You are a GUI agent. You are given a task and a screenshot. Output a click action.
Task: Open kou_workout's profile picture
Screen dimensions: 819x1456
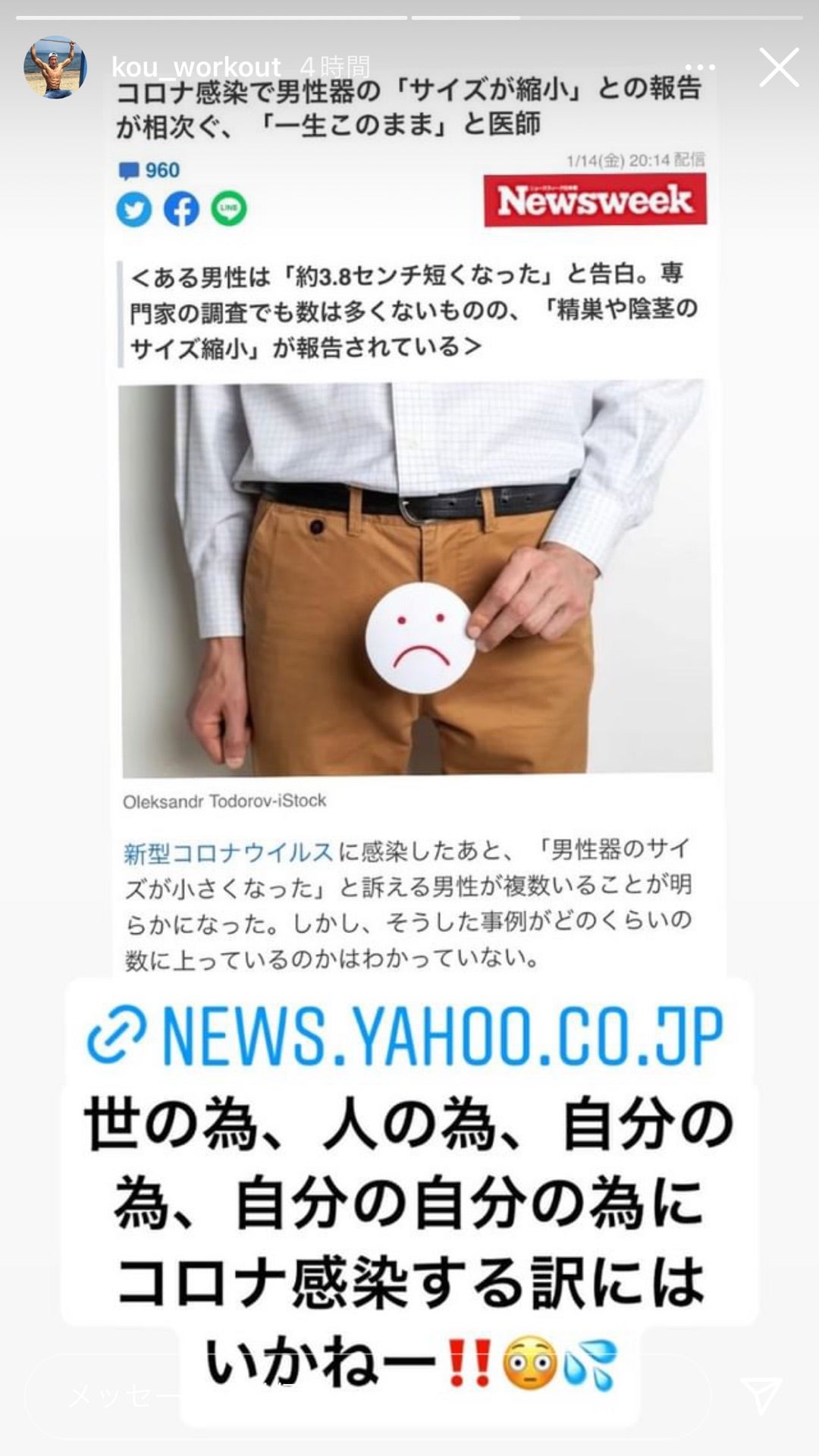[x=55, y=67]
